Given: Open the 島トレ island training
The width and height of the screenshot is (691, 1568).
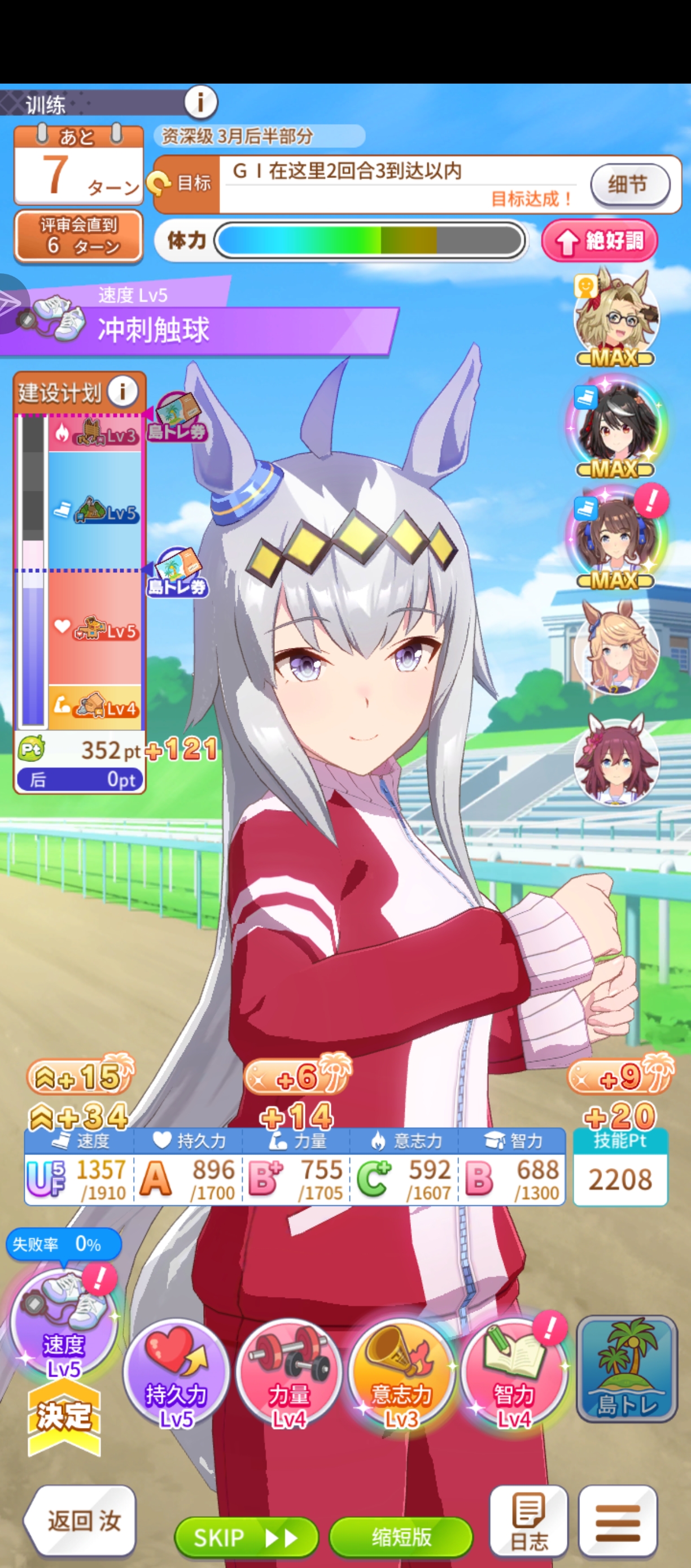Looking at the screenshot, I should pyautogui.click(x=627, y=1369).
